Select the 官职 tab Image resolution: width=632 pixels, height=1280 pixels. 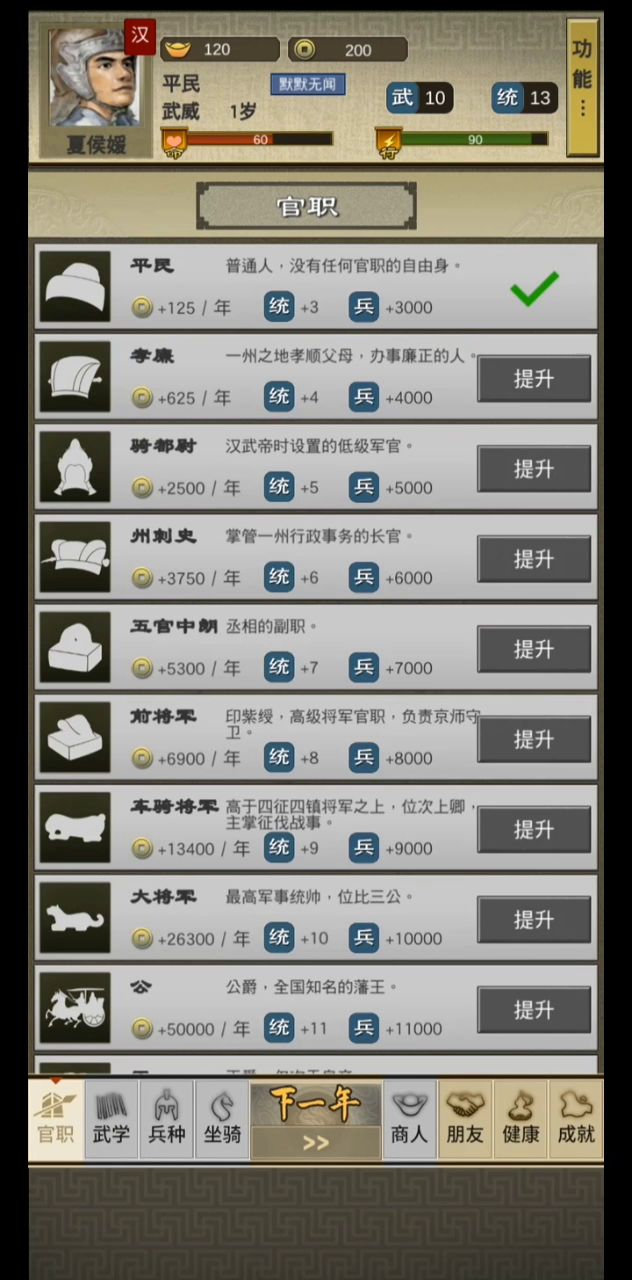click(x=56, y=1119)
